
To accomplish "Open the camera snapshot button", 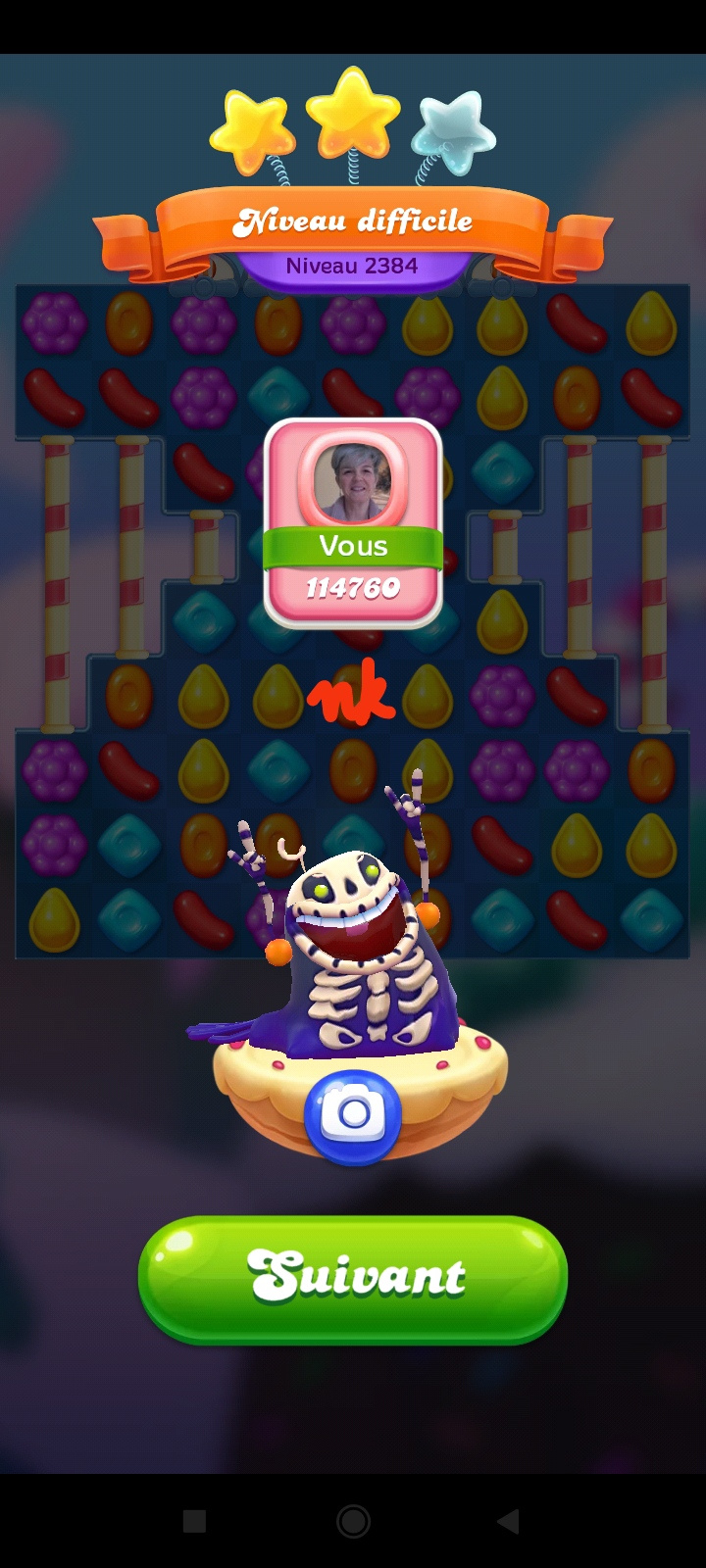I will click(x=353, y=1115).
